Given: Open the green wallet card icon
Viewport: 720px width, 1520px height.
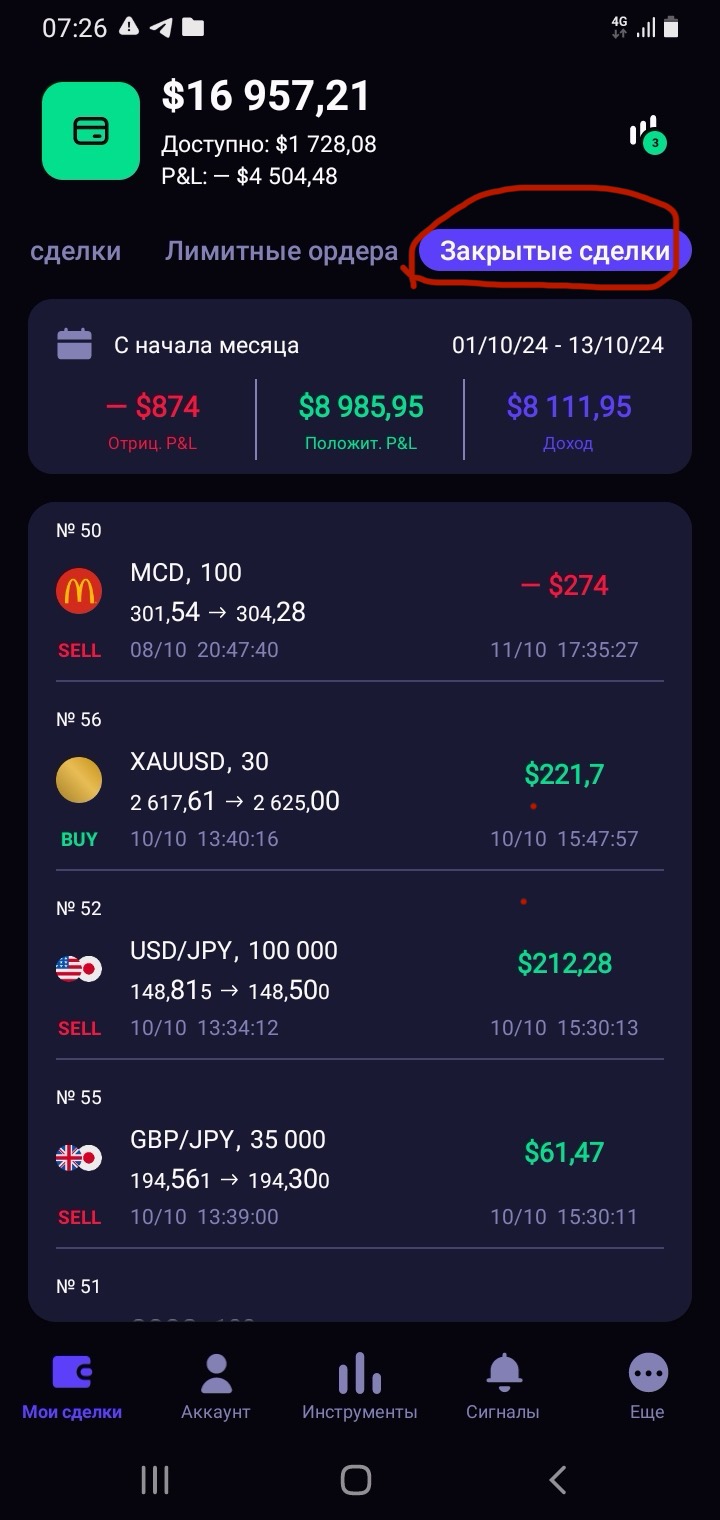Looking at the screenshot, I should (91, 131).
